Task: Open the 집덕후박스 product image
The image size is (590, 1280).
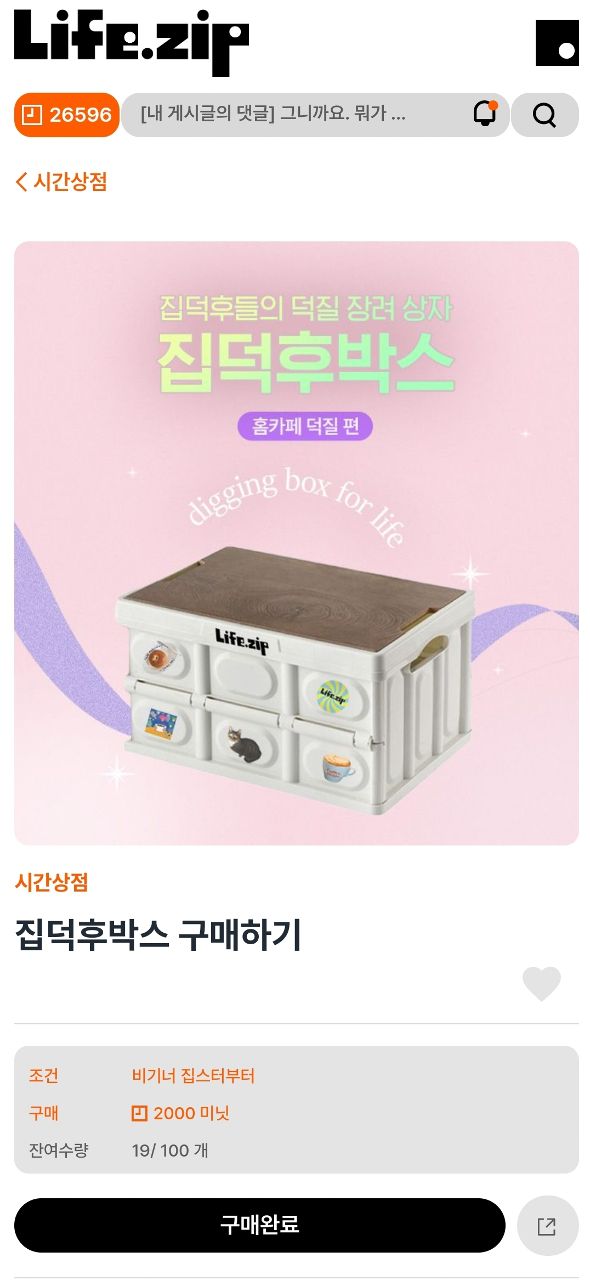Action: [296, 543]
